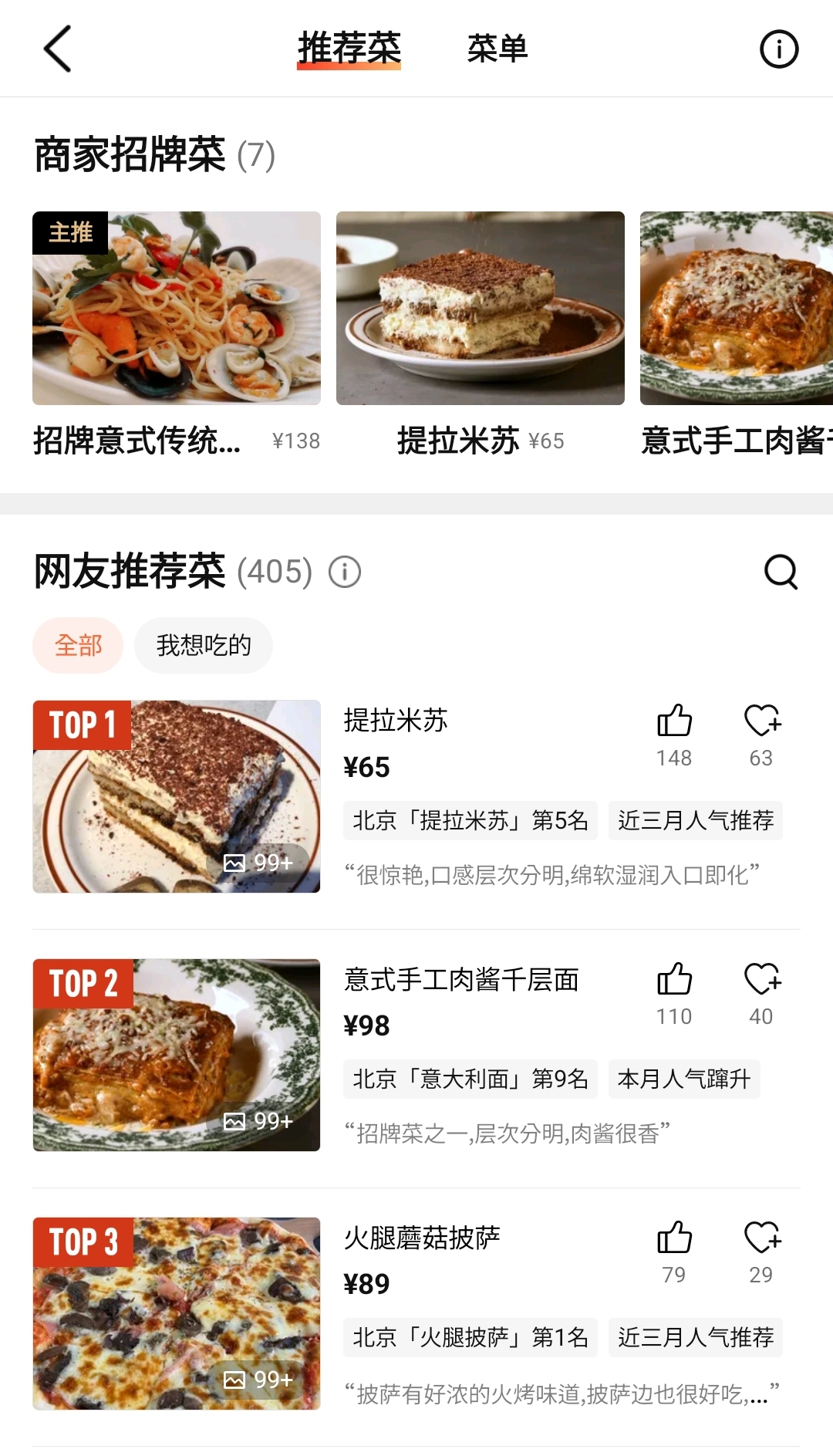The width and height of the screenshot is (833, 1456).
Task: Open the info icon in the top bar
Action: coord(779,49)
